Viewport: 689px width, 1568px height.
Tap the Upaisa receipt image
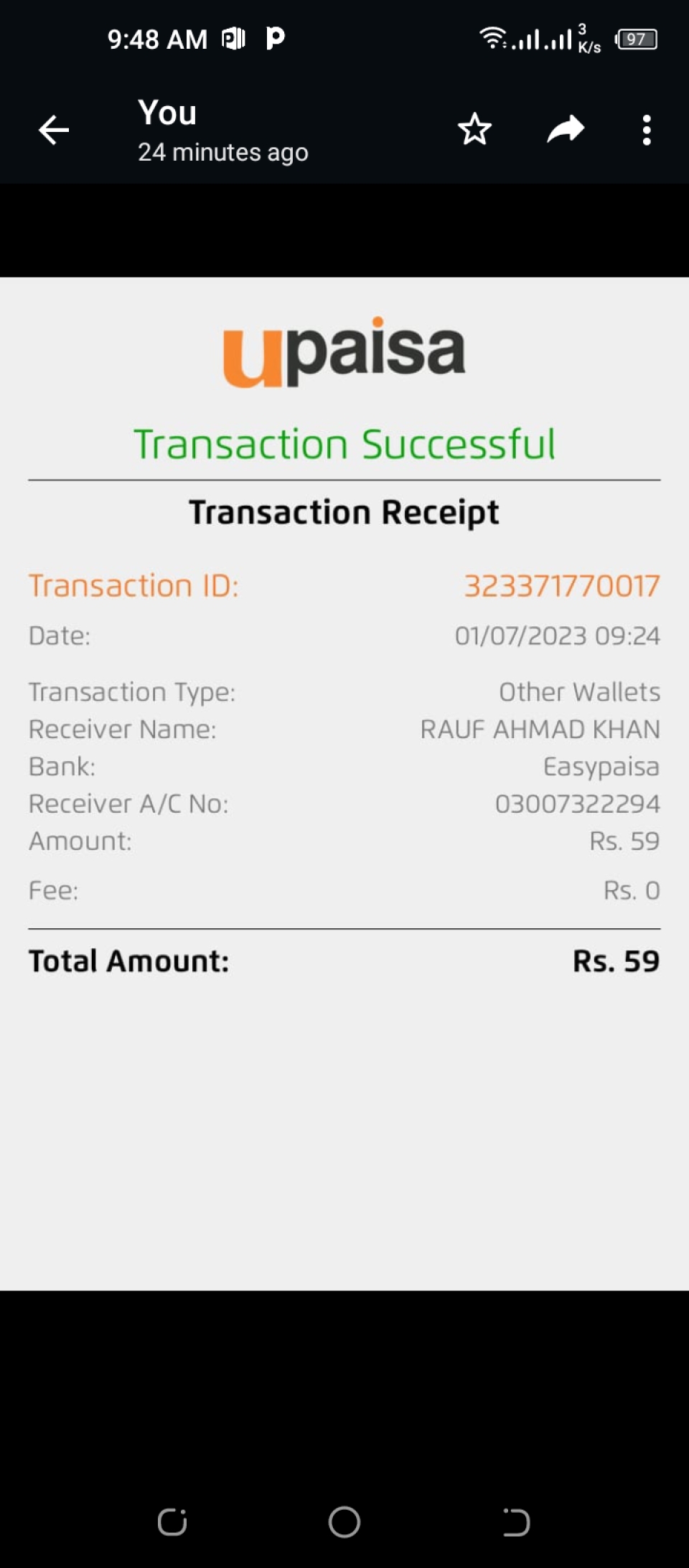point(344,783)
